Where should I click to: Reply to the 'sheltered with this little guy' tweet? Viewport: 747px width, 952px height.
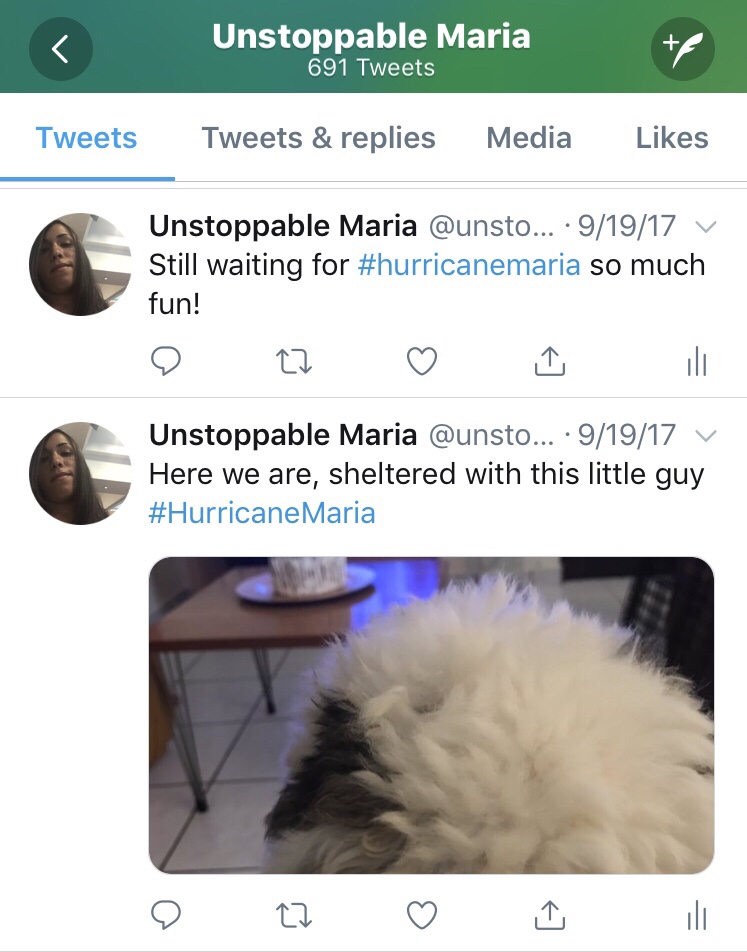click(165, 914)
